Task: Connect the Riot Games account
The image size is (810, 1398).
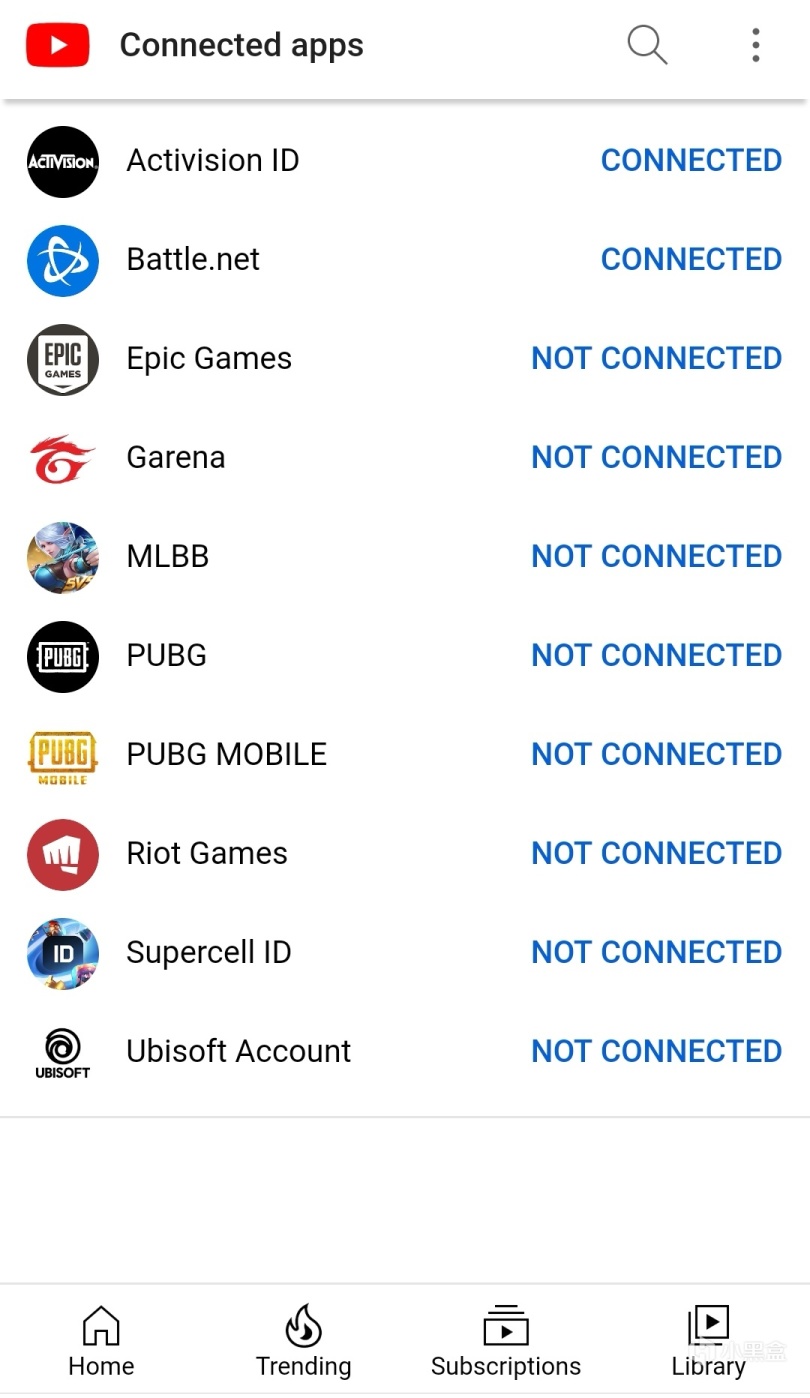Action: click(x=656, y=853)
